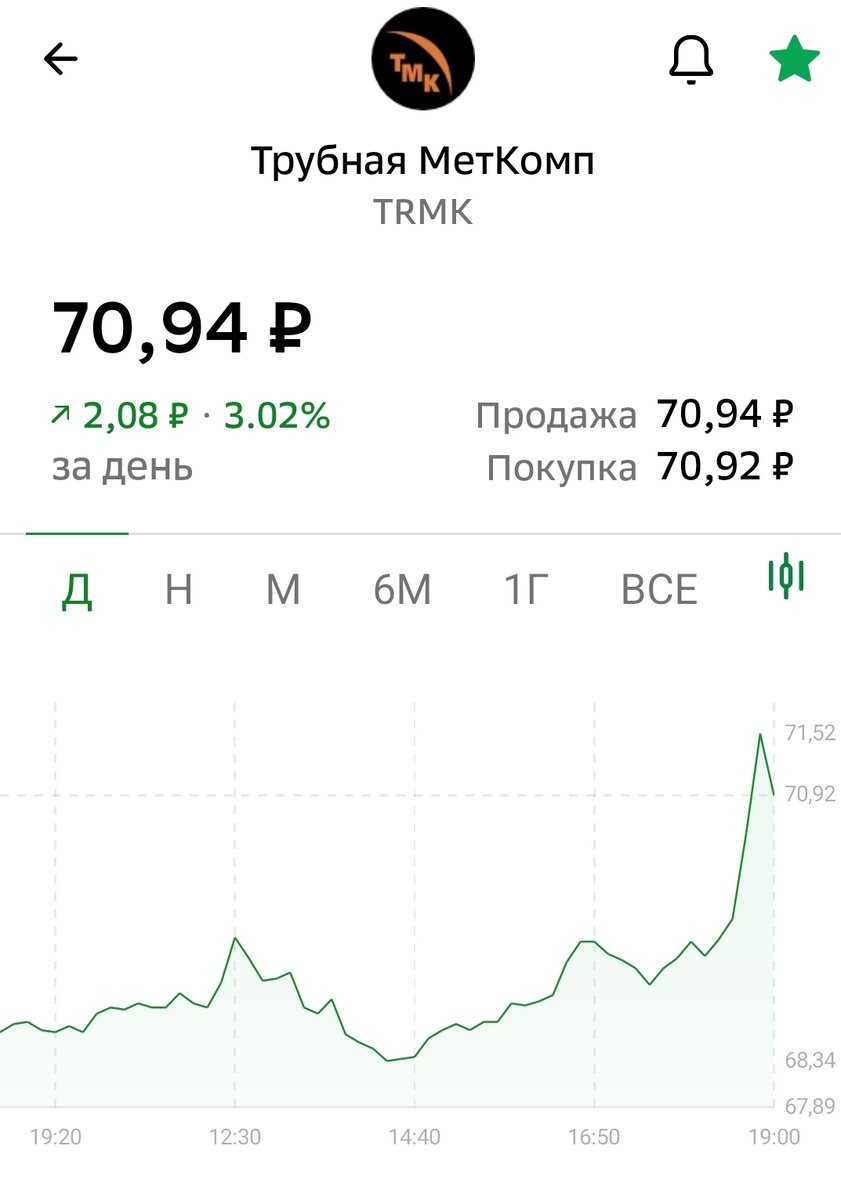Open the М monthly chart tab

point(283,589)
